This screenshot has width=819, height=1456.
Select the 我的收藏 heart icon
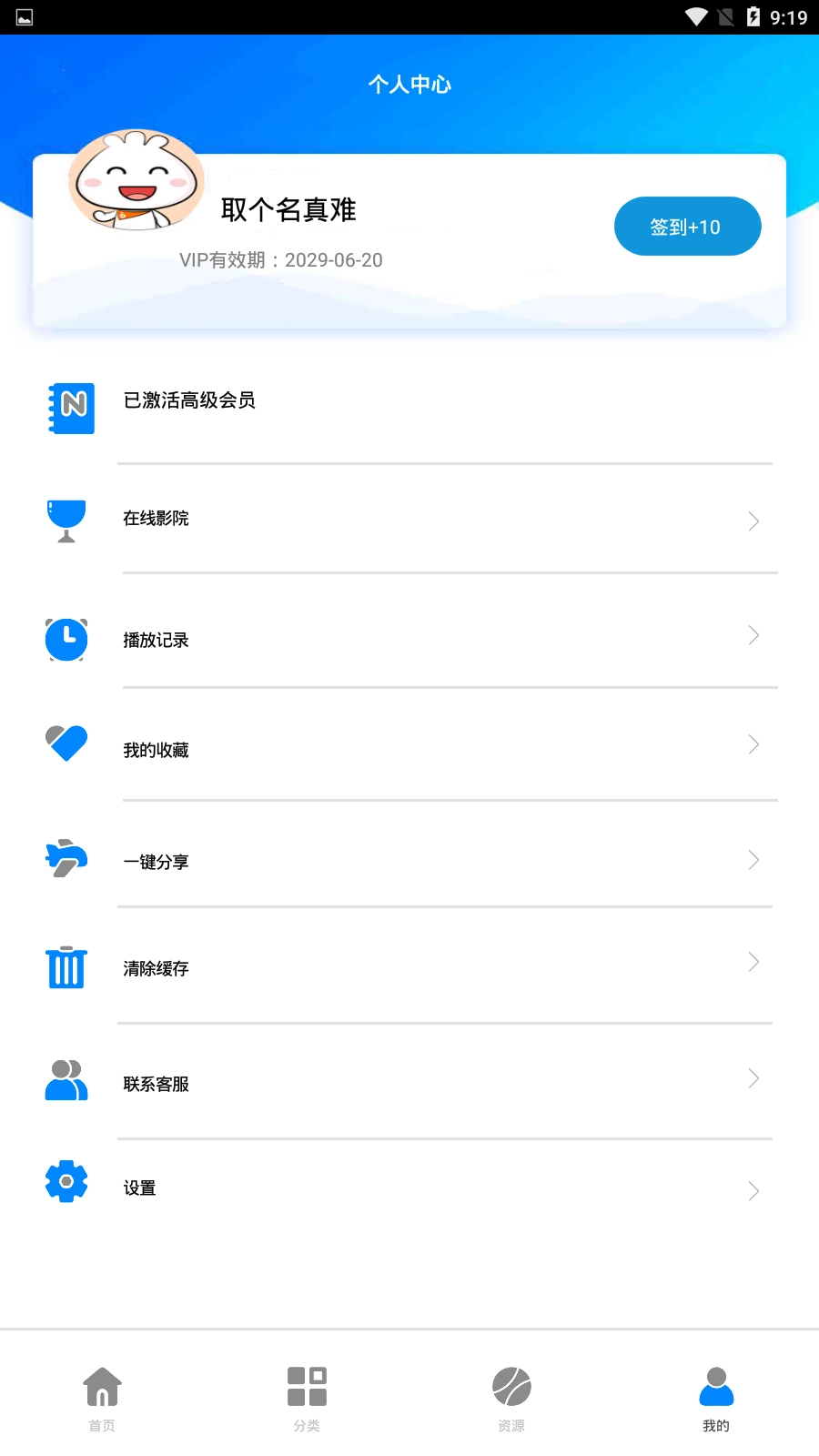[x=65, y=743]
